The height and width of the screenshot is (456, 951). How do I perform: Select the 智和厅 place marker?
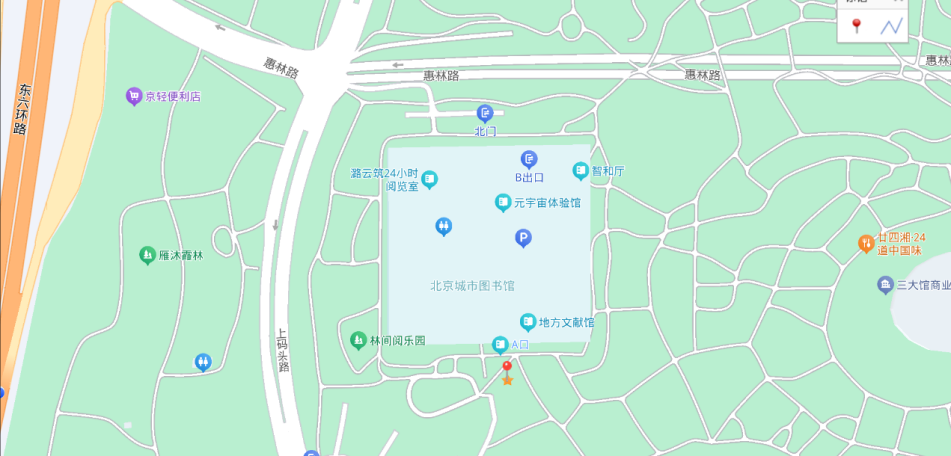[581, 171]
